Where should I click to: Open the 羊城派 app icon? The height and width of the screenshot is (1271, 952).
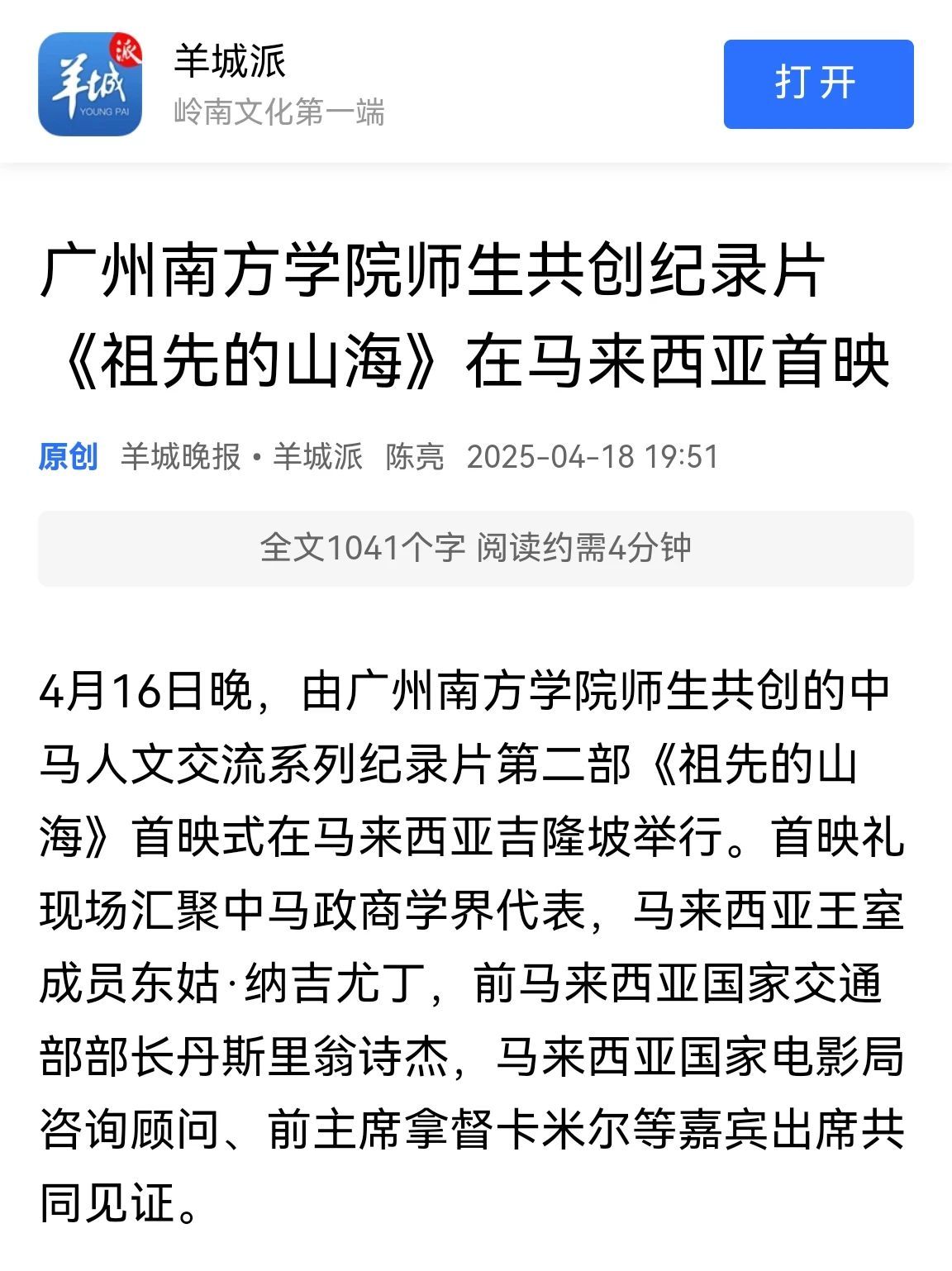coord(90,83)
